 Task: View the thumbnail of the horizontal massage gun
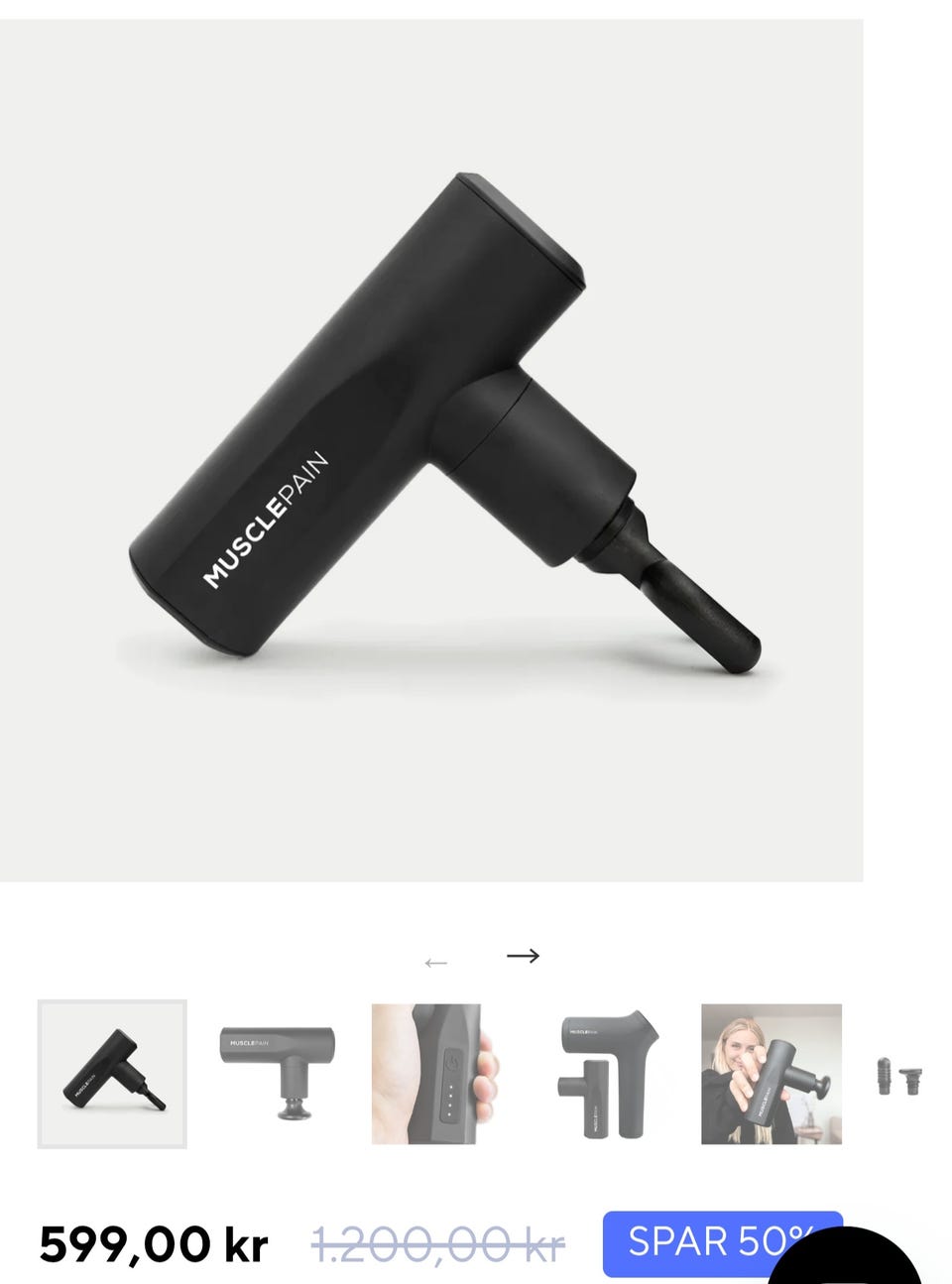[277, 1074]
